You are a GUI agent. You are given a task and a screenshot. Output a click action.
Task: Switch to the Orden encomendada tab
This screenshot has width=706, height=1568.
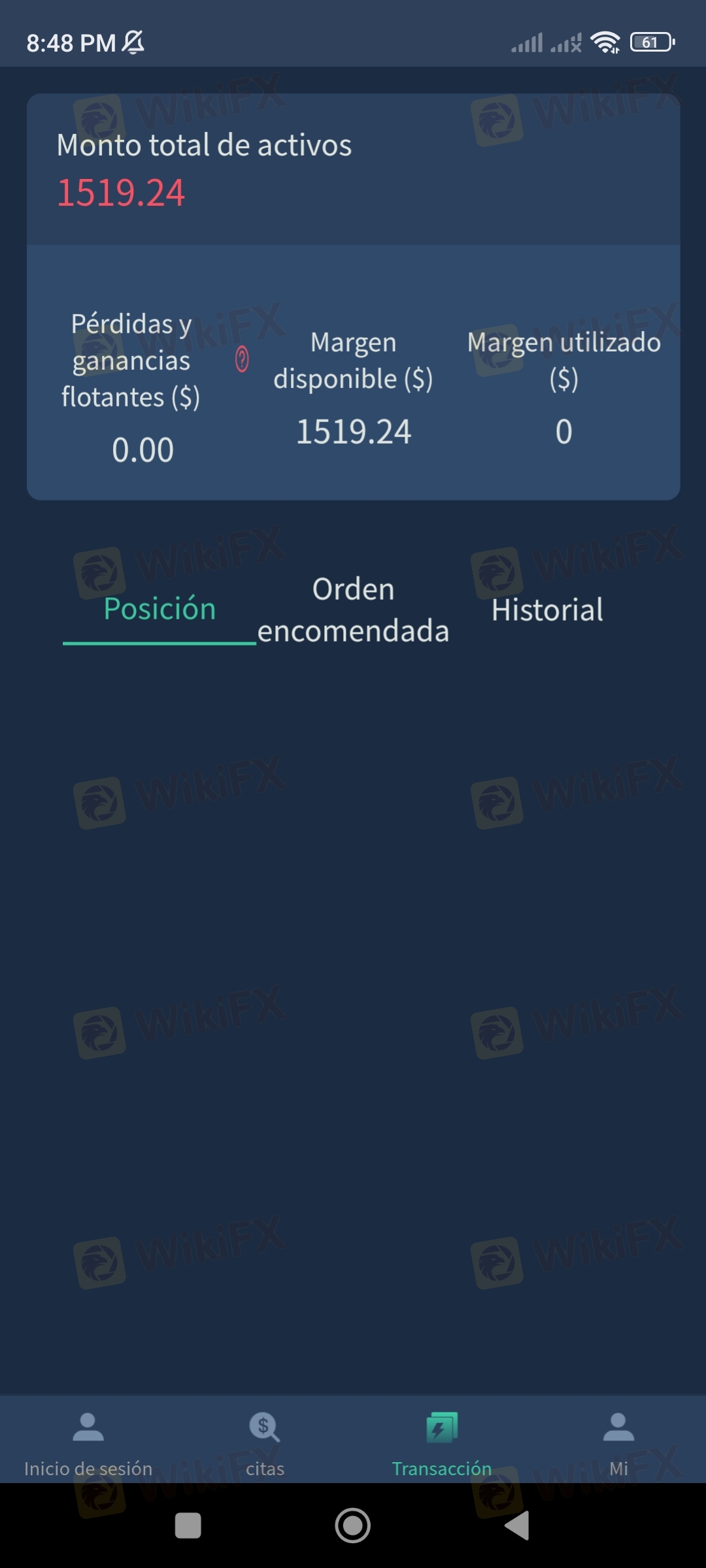tap(353, 610)
